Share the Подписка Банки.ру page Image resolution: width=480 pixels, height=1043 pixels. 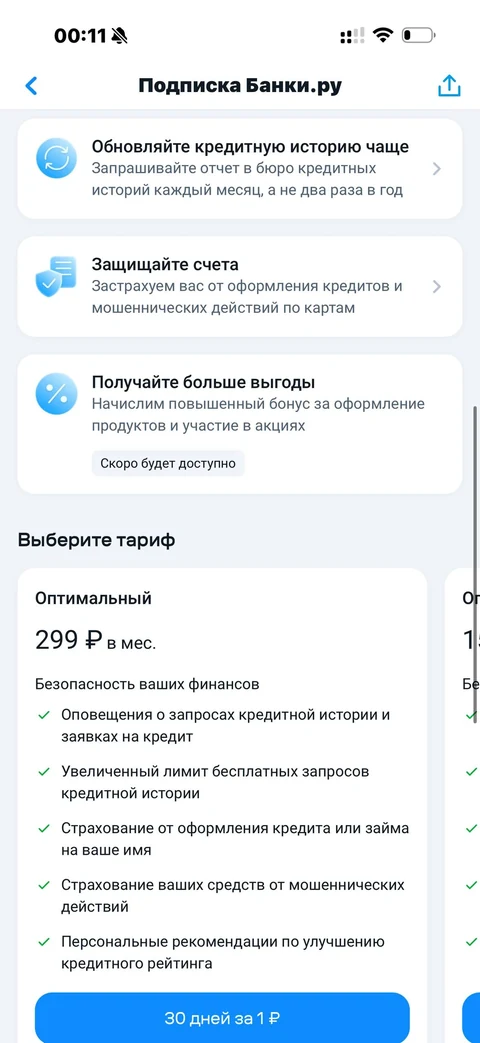click(449, 86)
